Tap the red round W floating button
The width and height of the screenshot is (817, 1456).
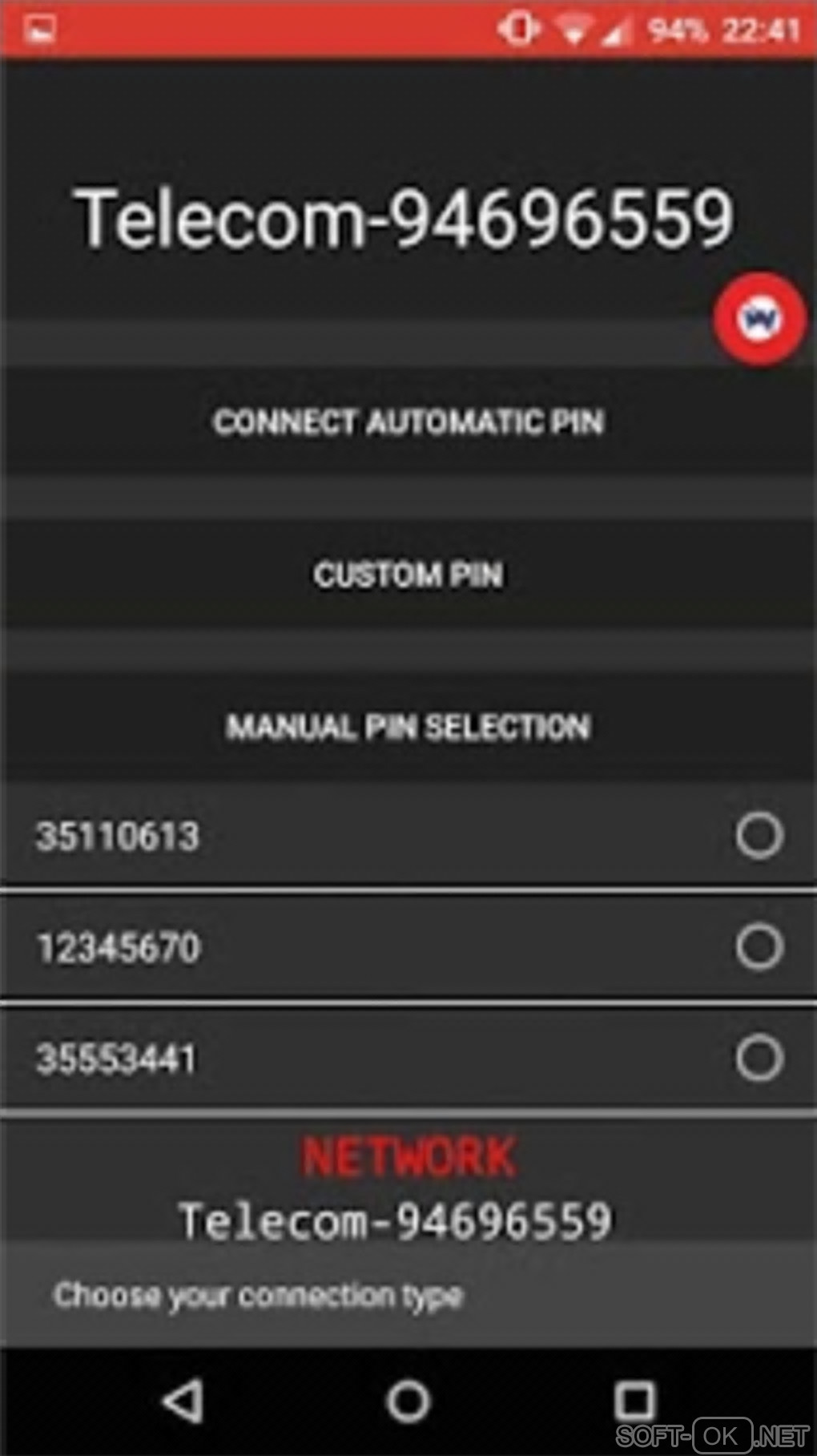click(759, 319)
